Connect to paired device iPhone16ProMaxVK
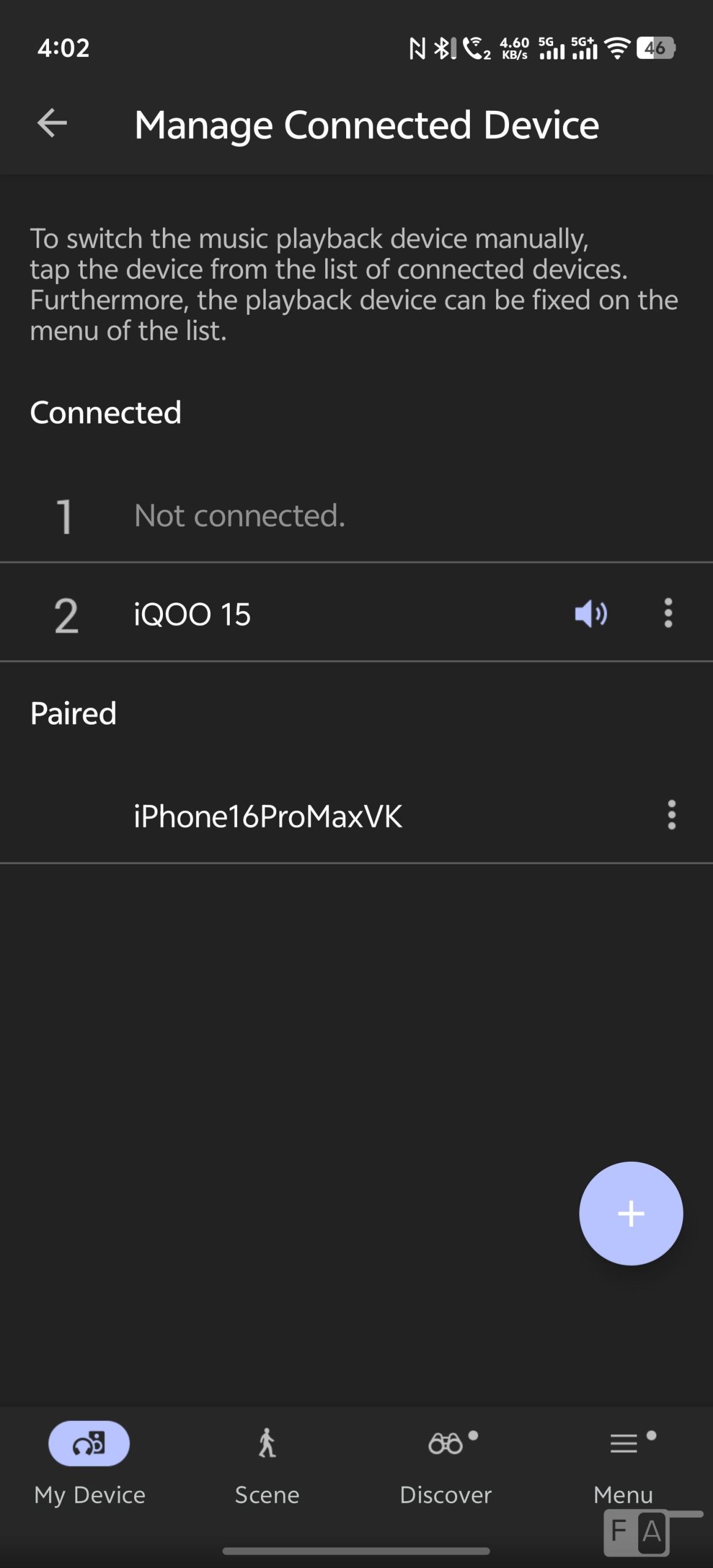 pyautogui.click(x=268, y=816)
